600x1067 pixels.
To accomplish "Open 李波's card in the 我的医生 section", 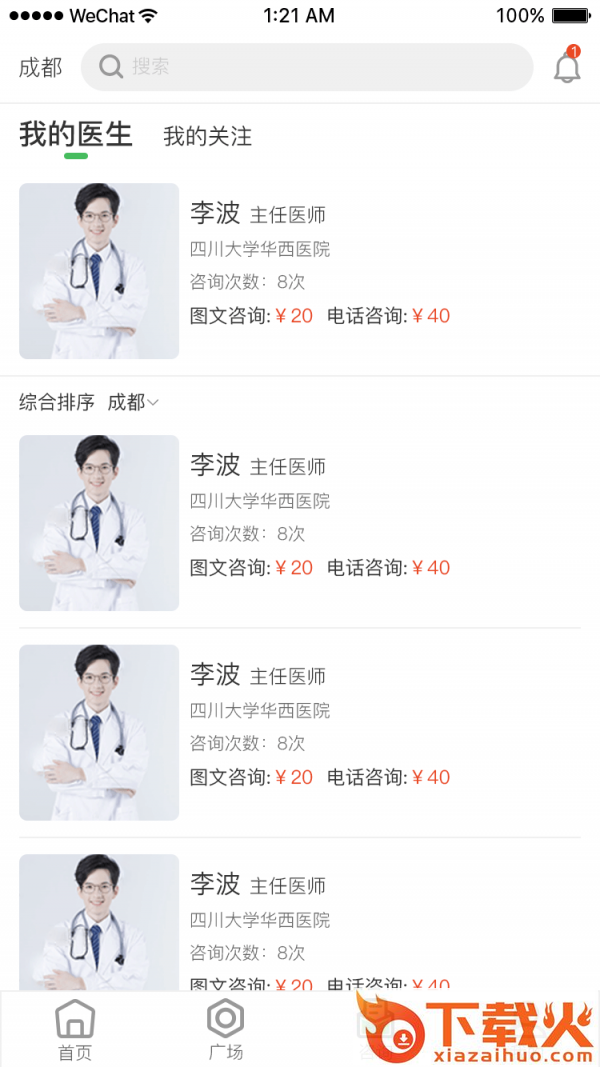I will point(300,270).
